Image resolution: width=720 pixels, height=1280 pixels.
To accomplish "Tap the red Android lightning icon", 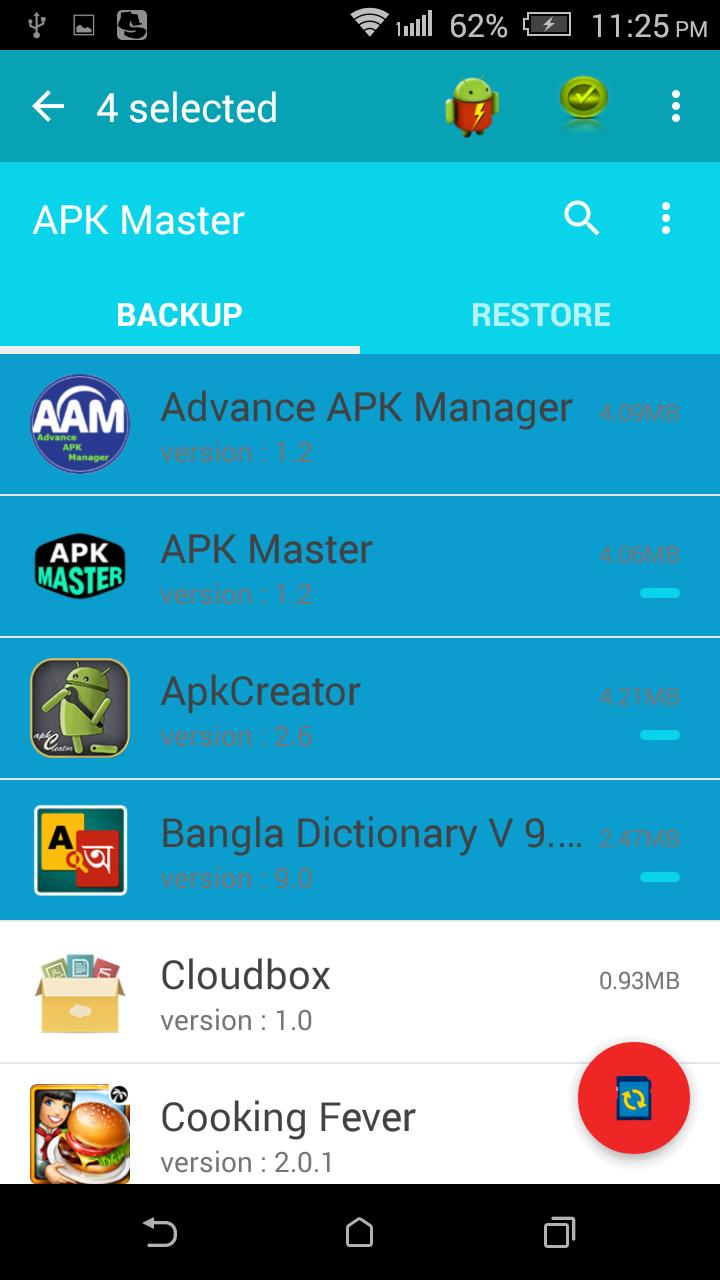I will point(471,106).
